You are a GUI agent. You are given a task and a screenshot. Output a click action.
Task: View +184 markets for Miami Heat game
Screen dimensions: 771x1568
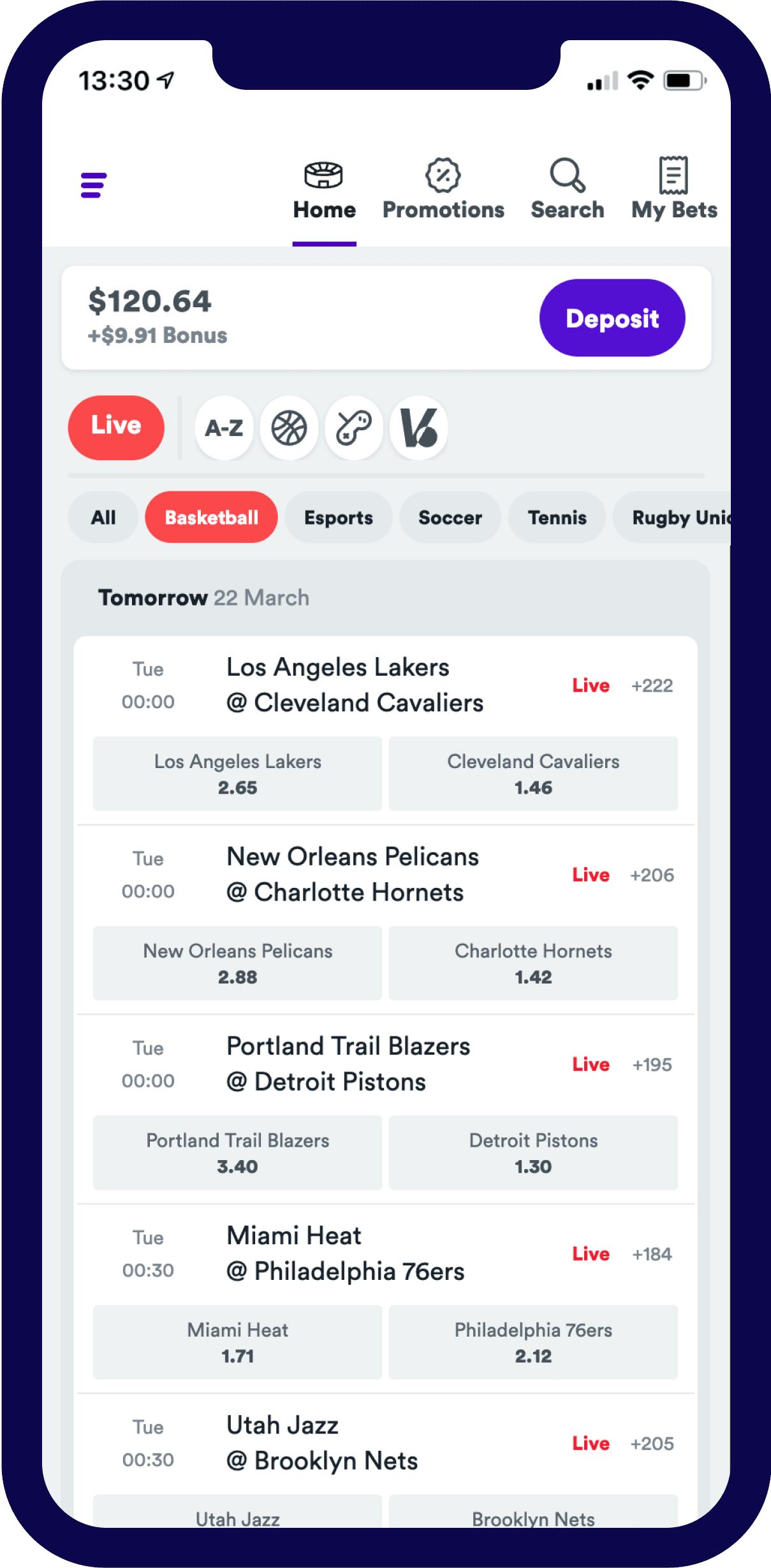pyautogui.click(x=652, y=1254)
